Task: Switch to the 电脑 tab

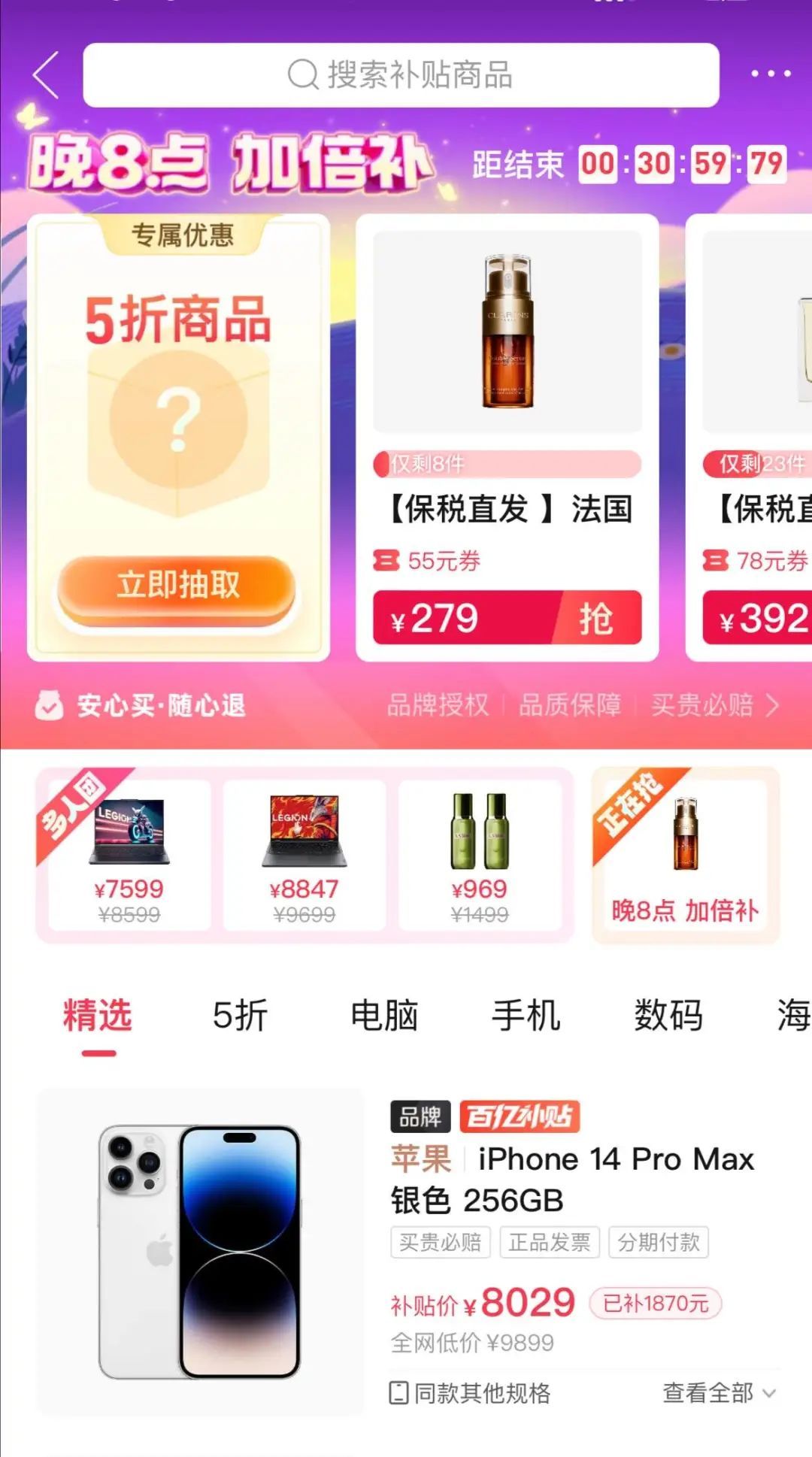Action: tap(384, 1016)
